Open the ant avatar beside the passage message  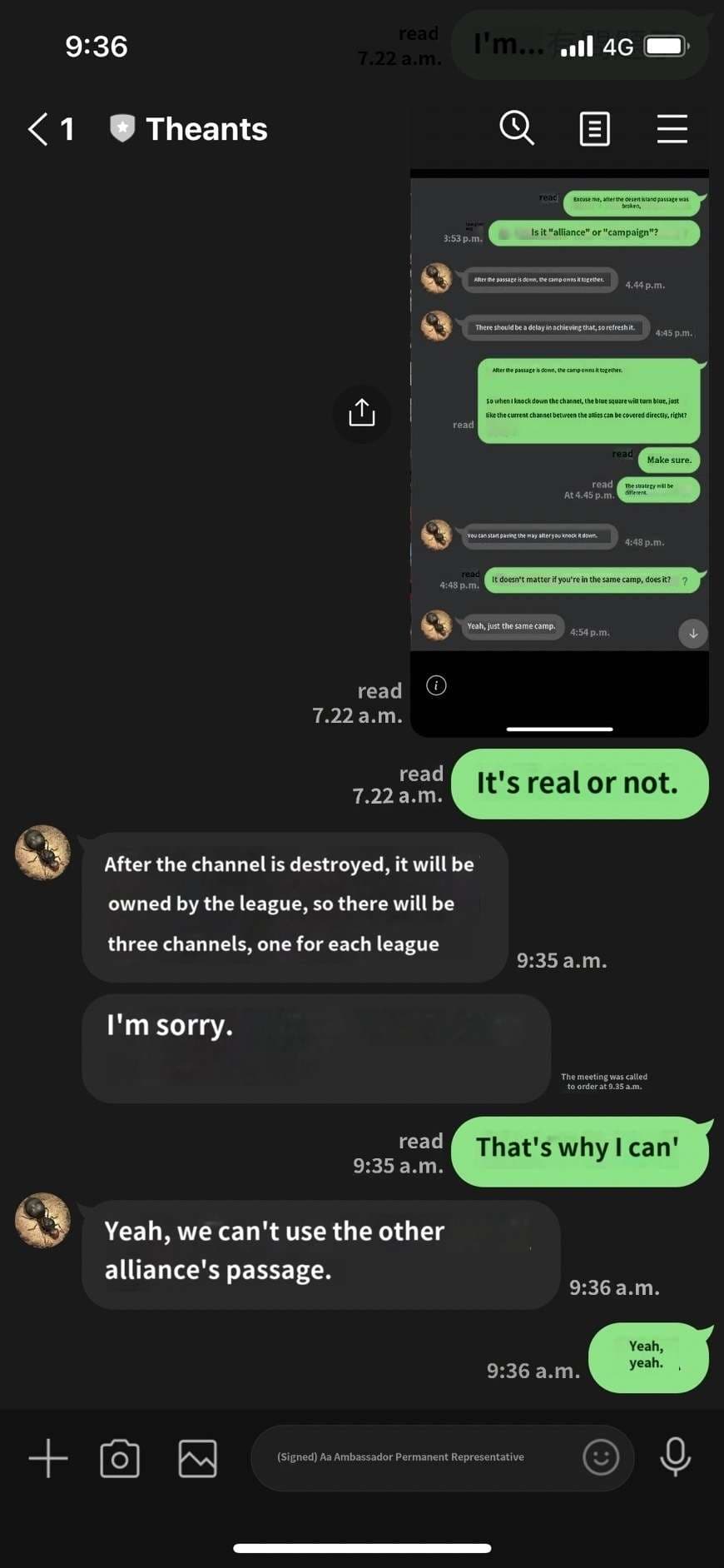pos(42,1220)
